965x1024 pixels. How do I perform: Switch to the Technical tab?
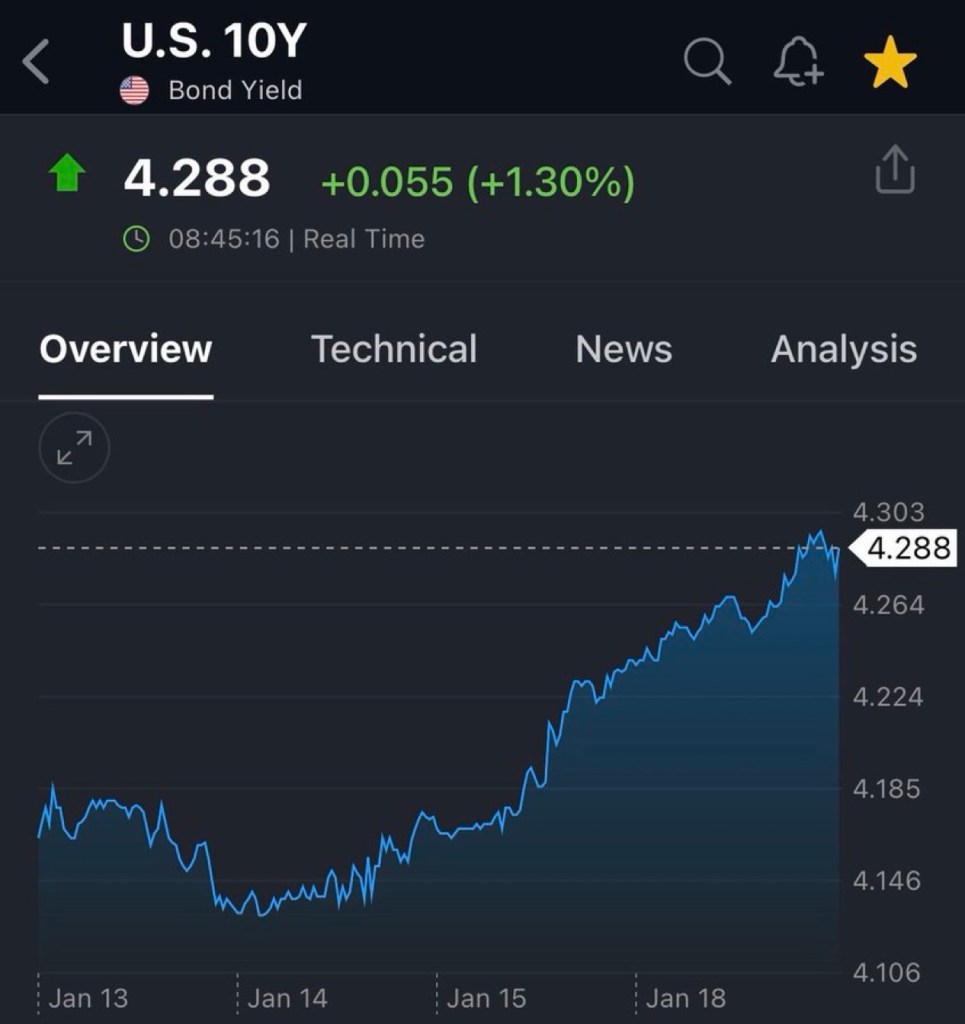(x=394, y=349)
